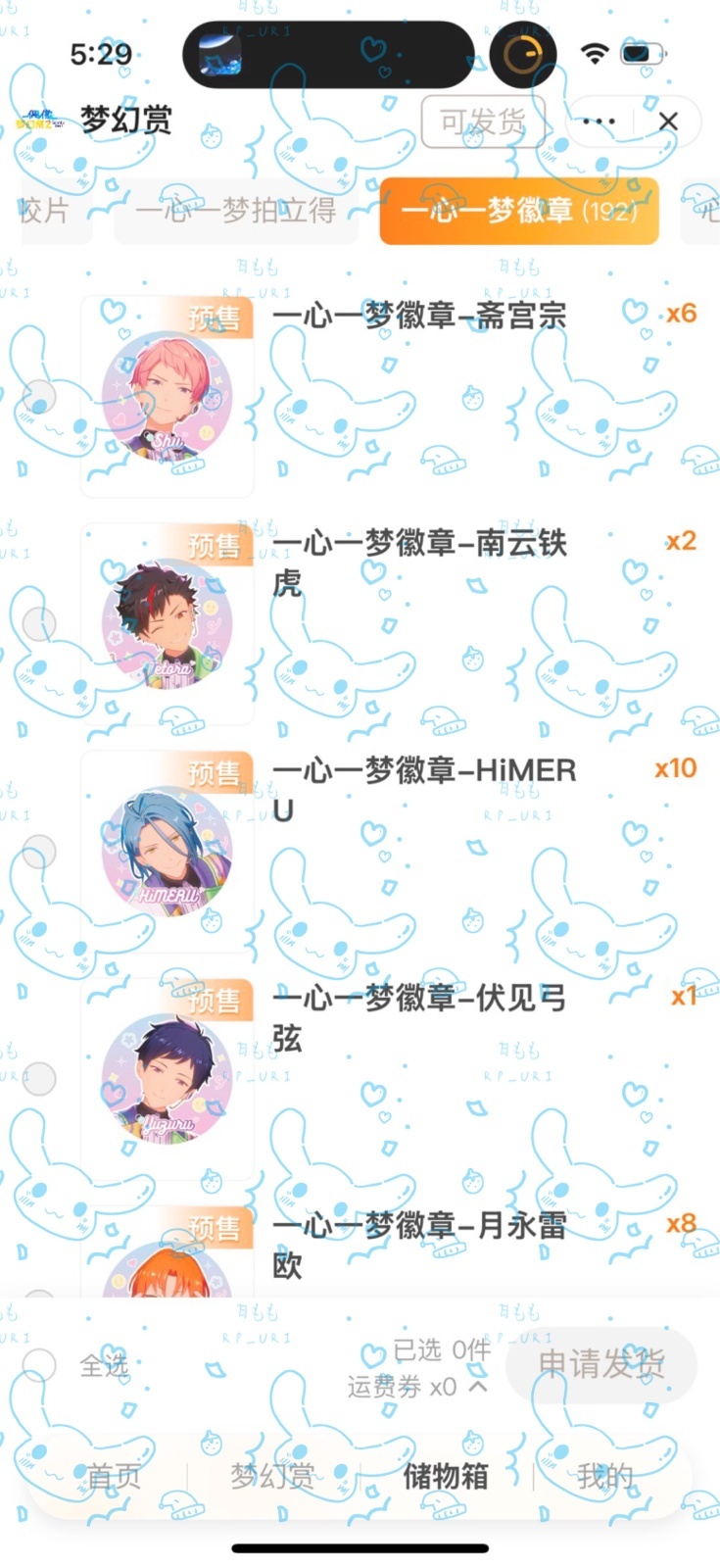Tick the HiMERU badge checkbox
Image resolution: width=720 pixels, height=1568 pixels.
(39, 851)
